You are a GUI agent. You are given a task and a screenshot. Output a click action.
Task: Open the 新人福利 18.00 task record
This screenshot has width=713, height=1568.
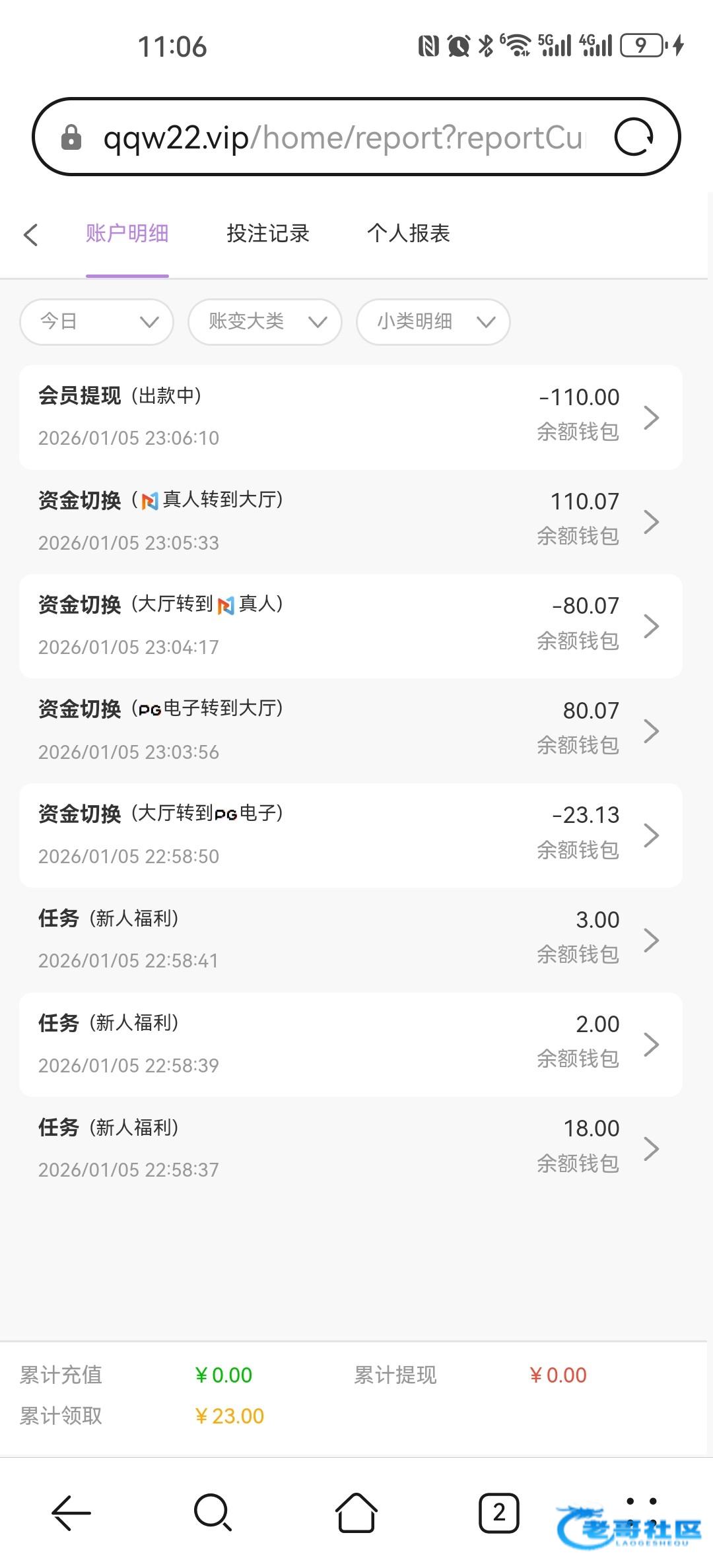(x=351, y=1149)
